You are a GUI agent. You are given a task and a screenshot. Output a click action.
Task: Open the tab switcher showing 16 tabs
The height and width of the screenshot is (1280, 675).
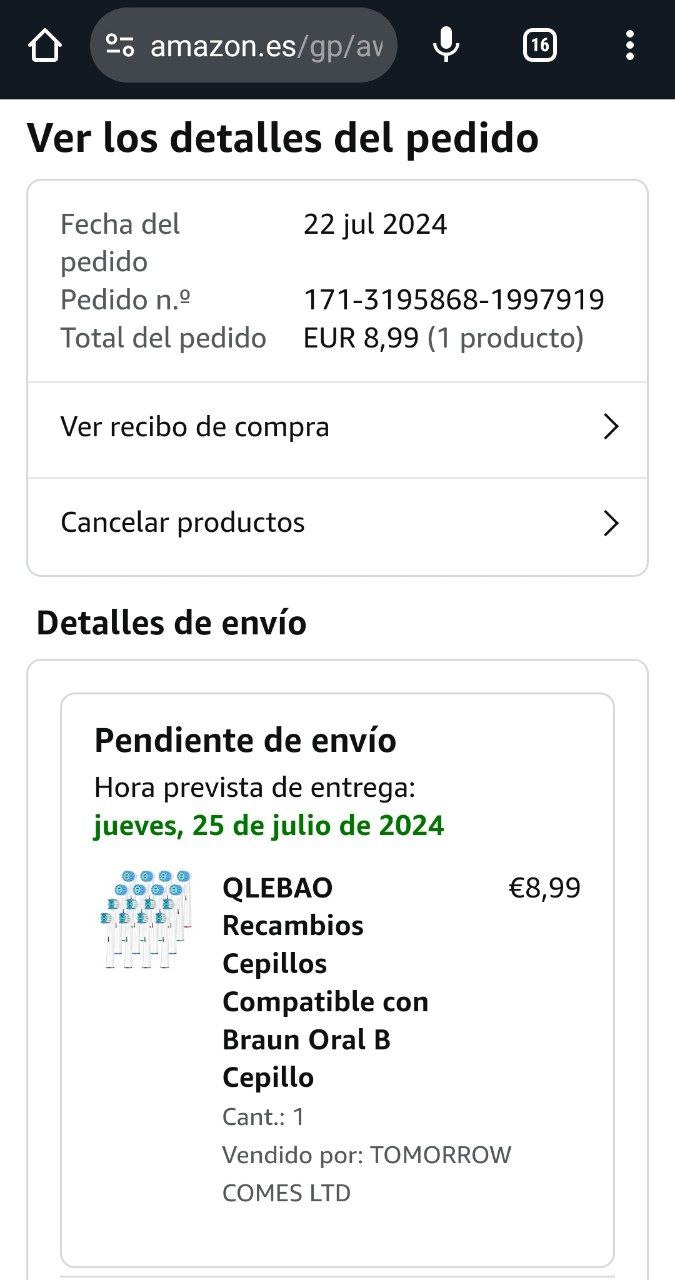coord(540,46)
